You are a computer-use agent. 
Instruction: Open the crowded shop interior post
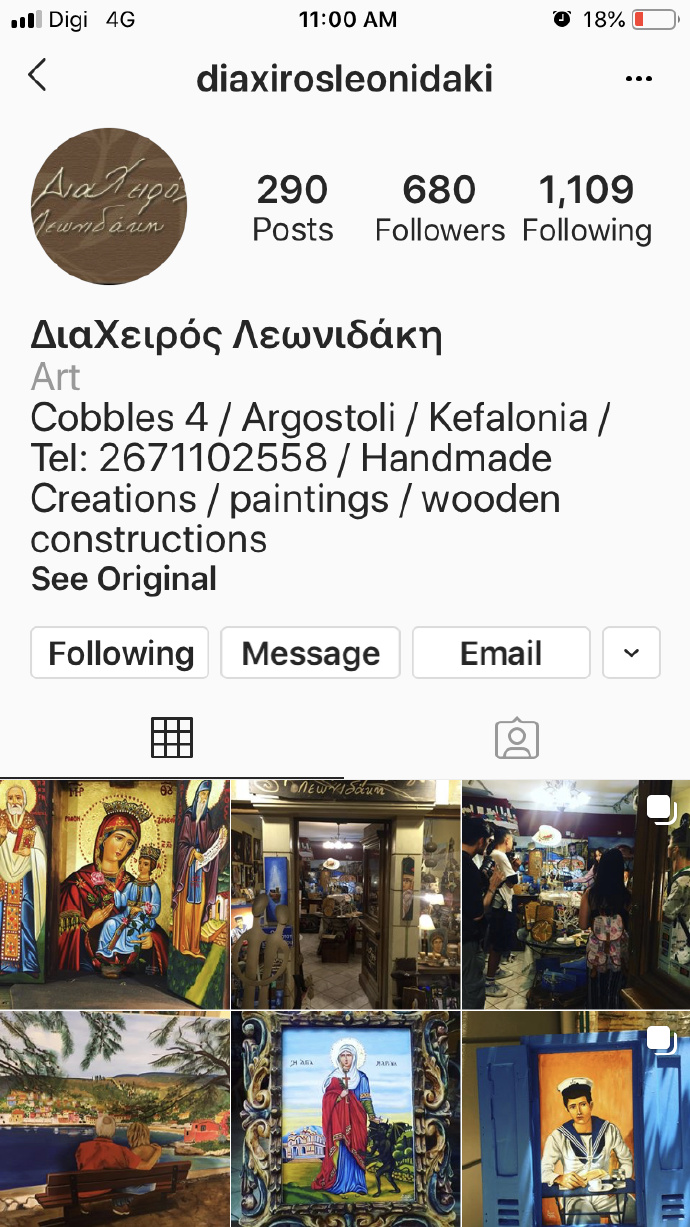click(576, 894)
